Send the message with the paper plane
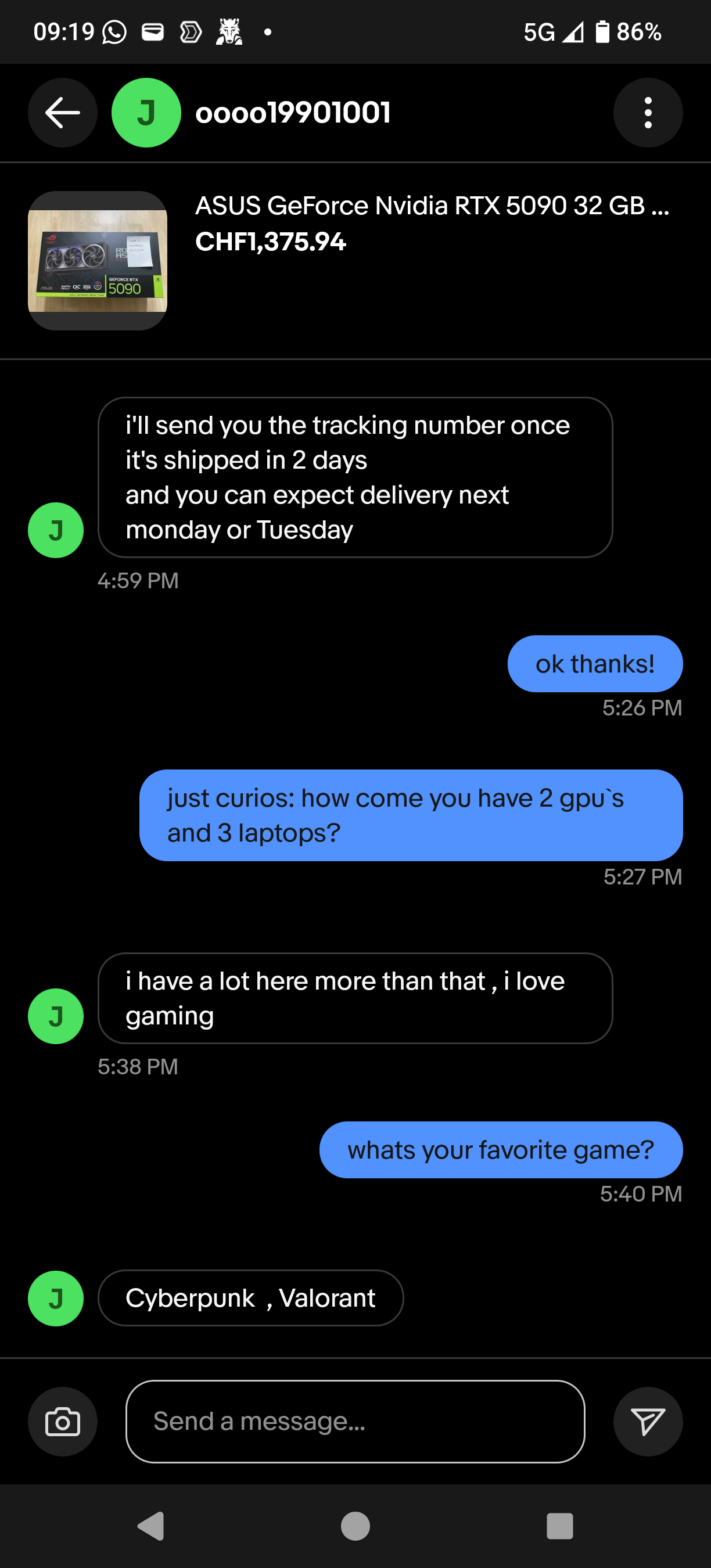This screenshot has height=1568, width=711. click(648, 1421)
